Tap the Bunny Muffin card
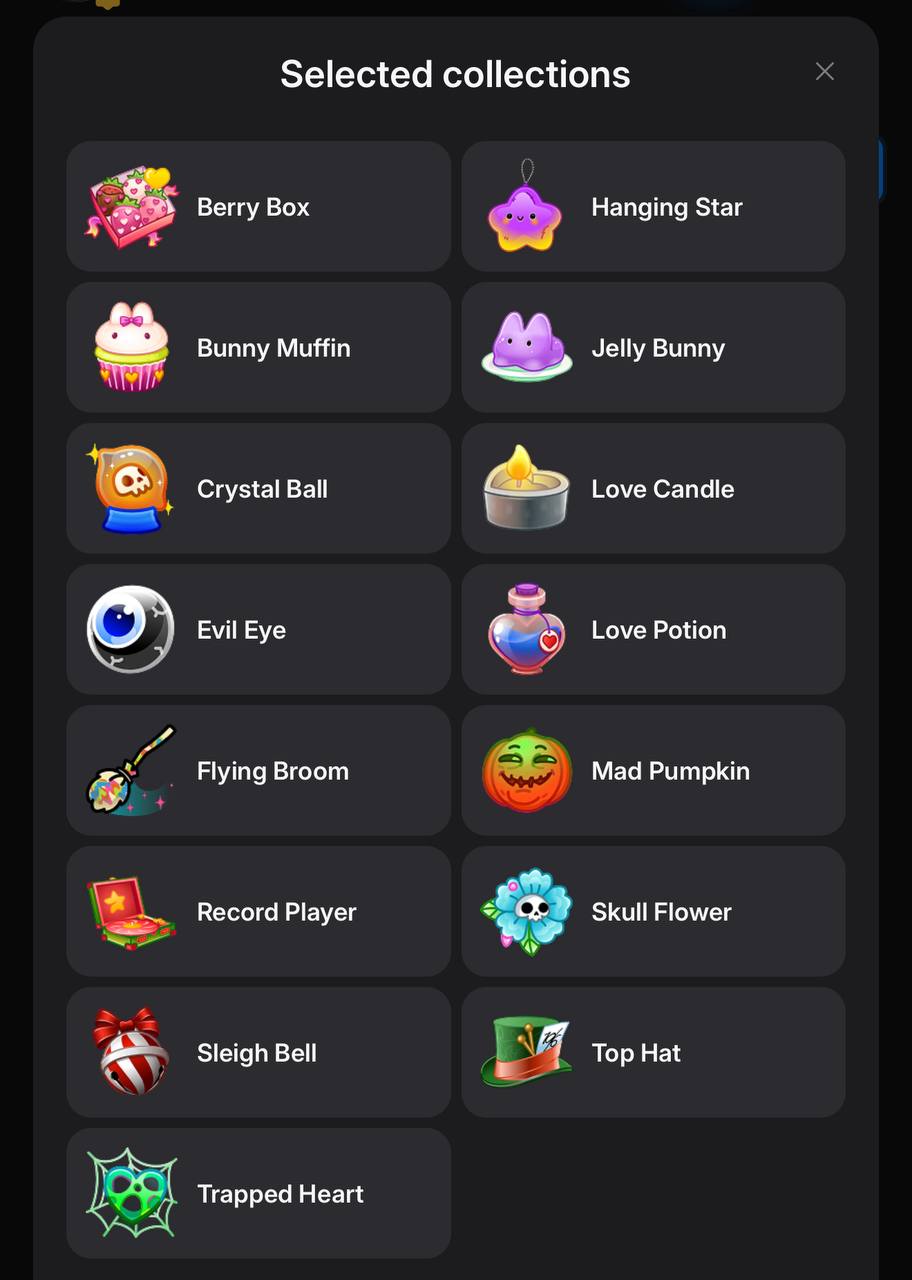This screenshot has width=912, height=1280. 258,348
